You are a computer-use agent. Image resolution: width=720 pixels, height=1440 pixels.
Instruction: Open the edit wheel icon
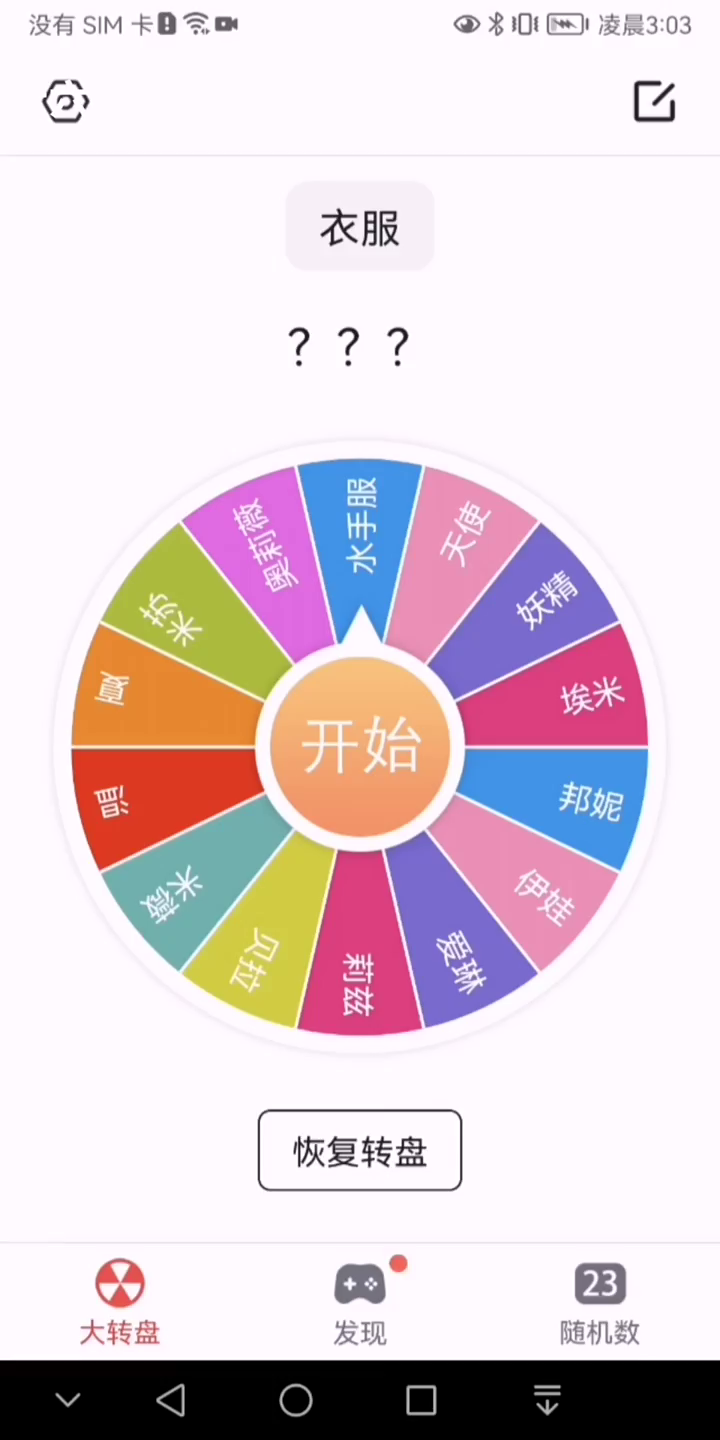(x=655, y=101)
